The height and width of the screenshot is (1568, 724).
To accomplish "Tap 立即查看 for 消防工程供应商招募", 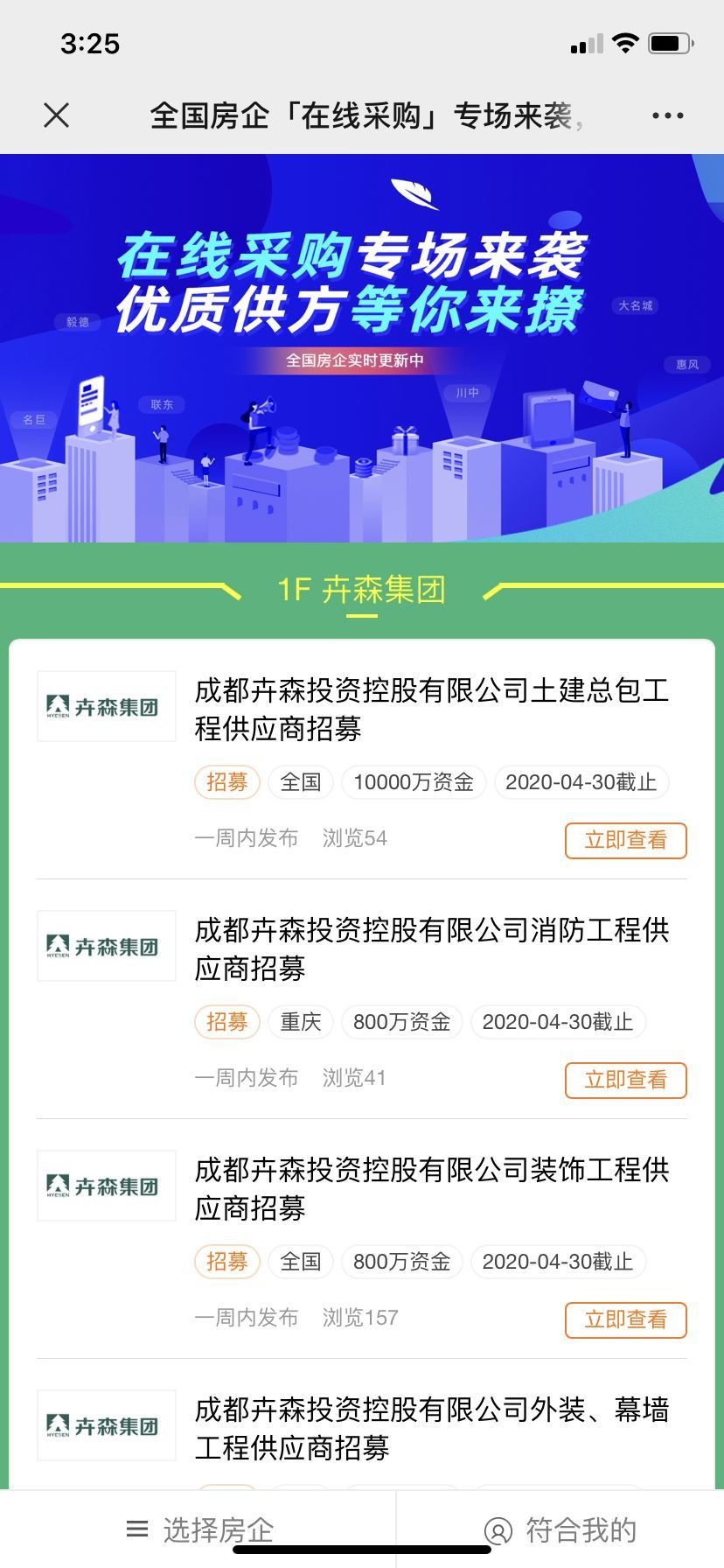I will click(625, 1080).
